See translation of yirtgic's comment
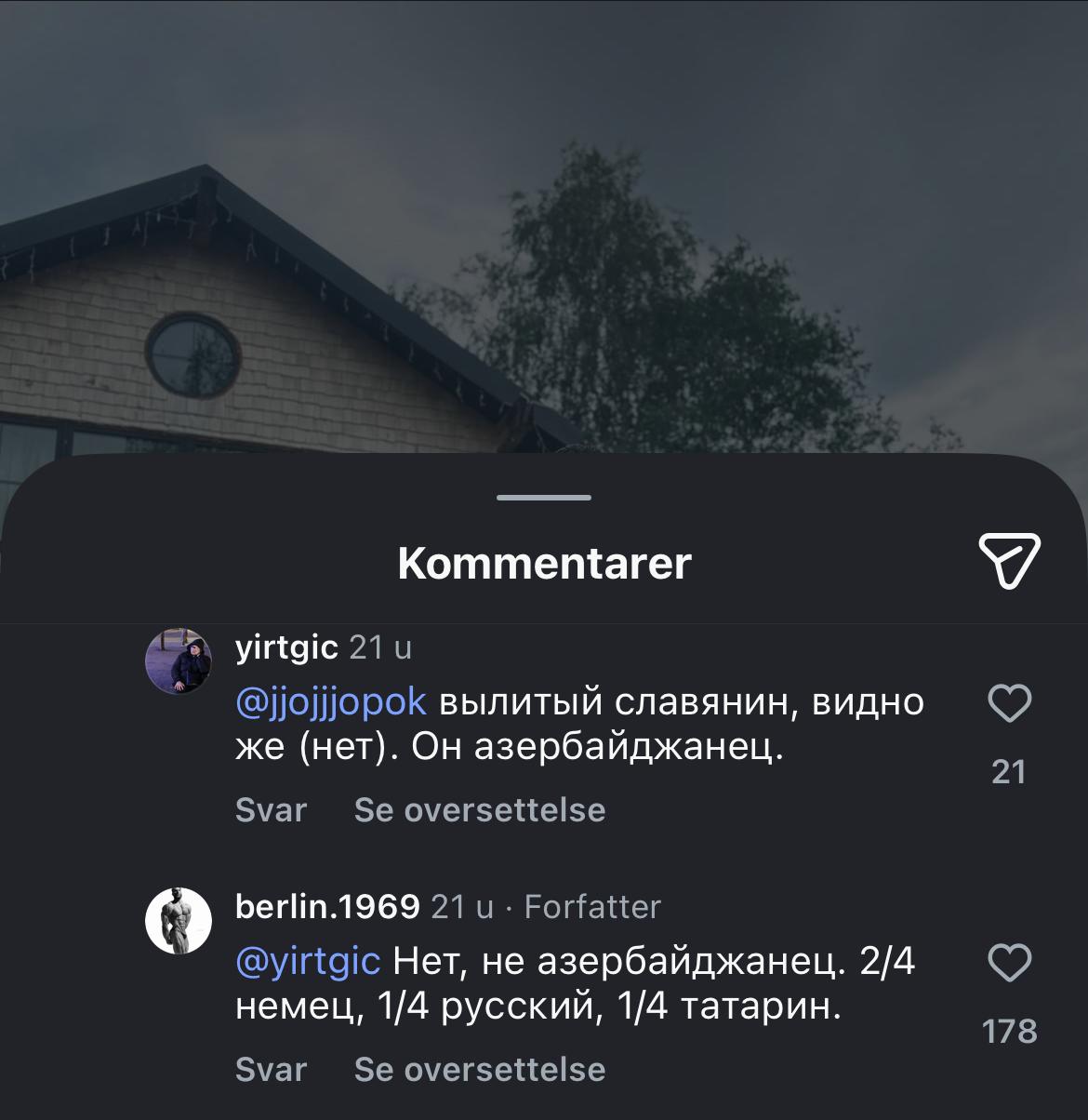This screenshot has width=1088, height=1120. coord(480,810)
